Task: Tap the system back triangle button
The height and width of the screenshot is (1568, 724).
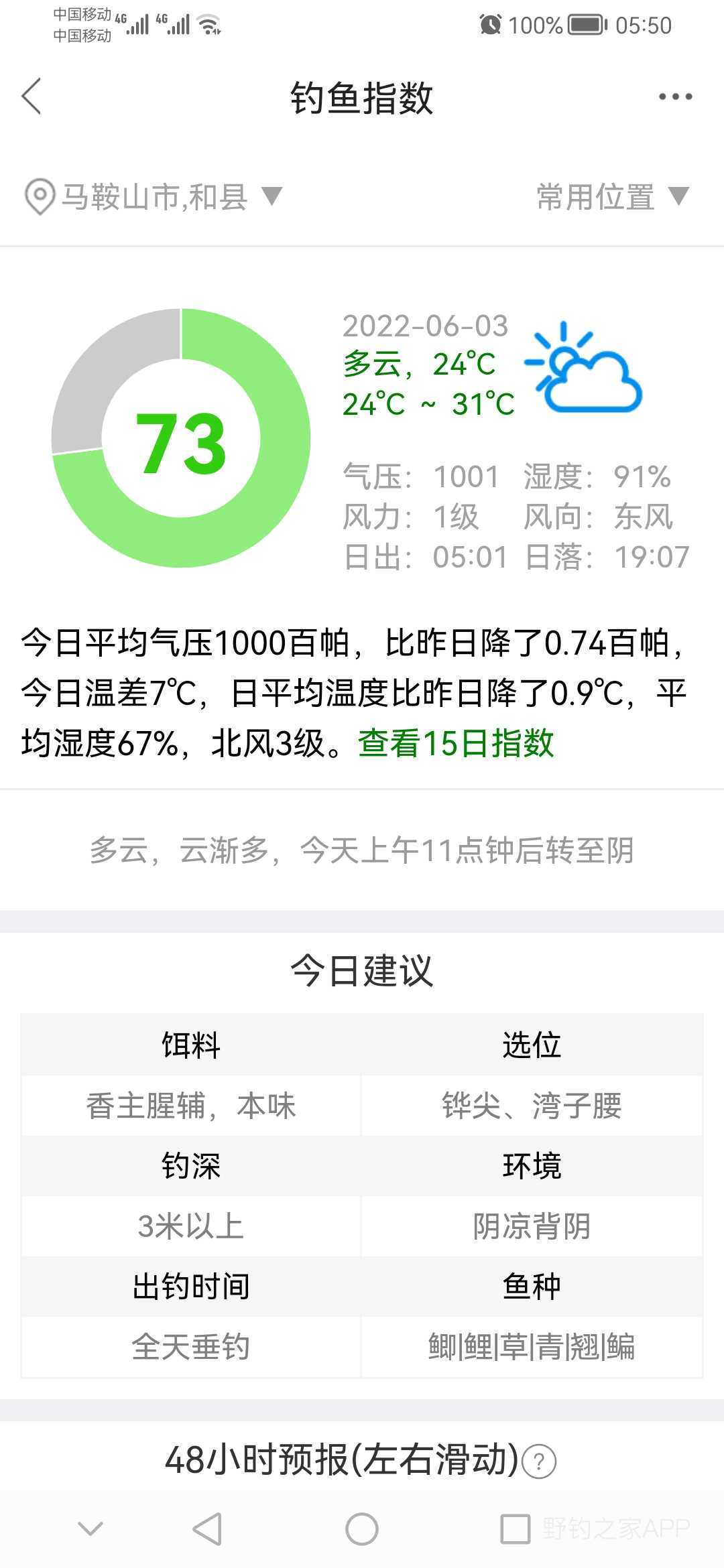Action: point(207,1529)
